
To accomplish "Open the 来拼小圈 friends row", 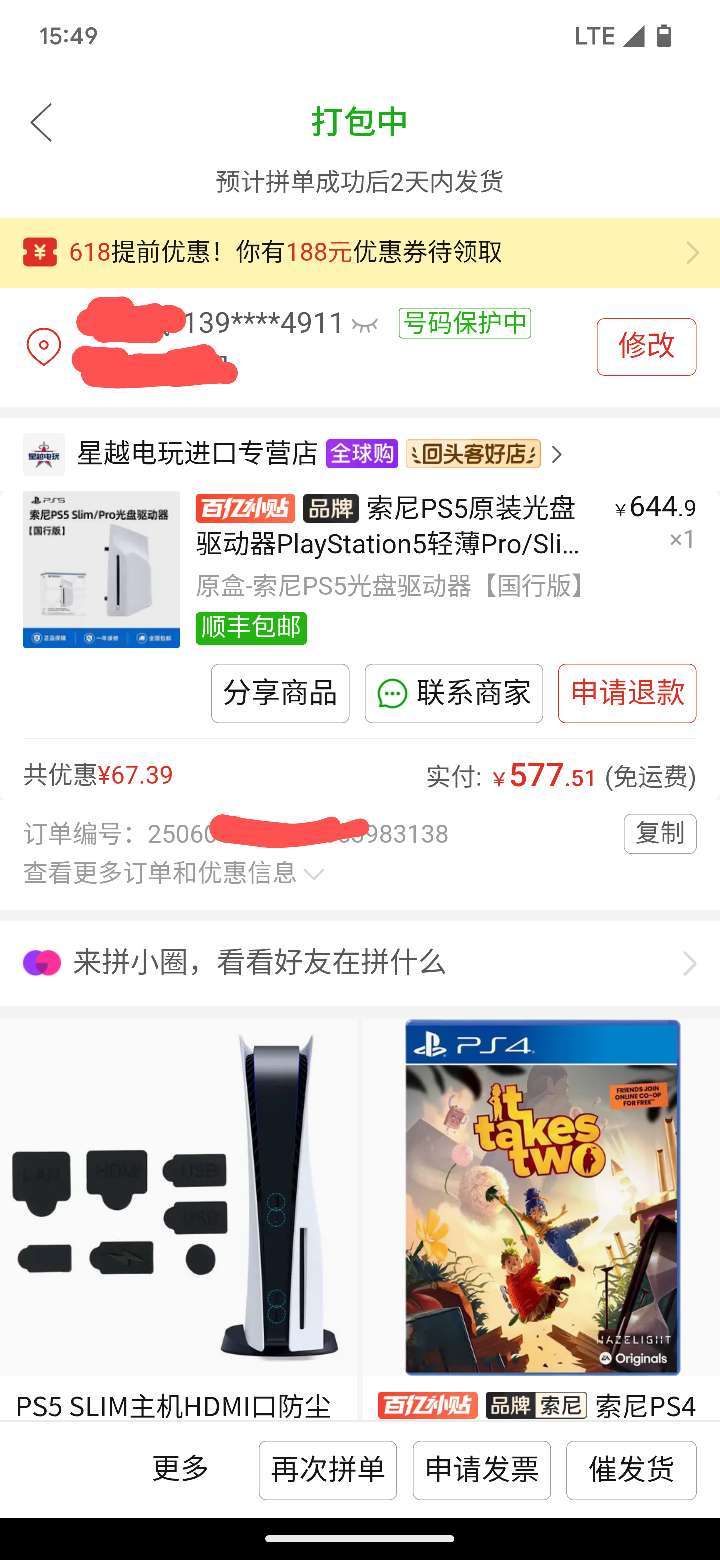I will pyautogui.click(x=360, y=963).
